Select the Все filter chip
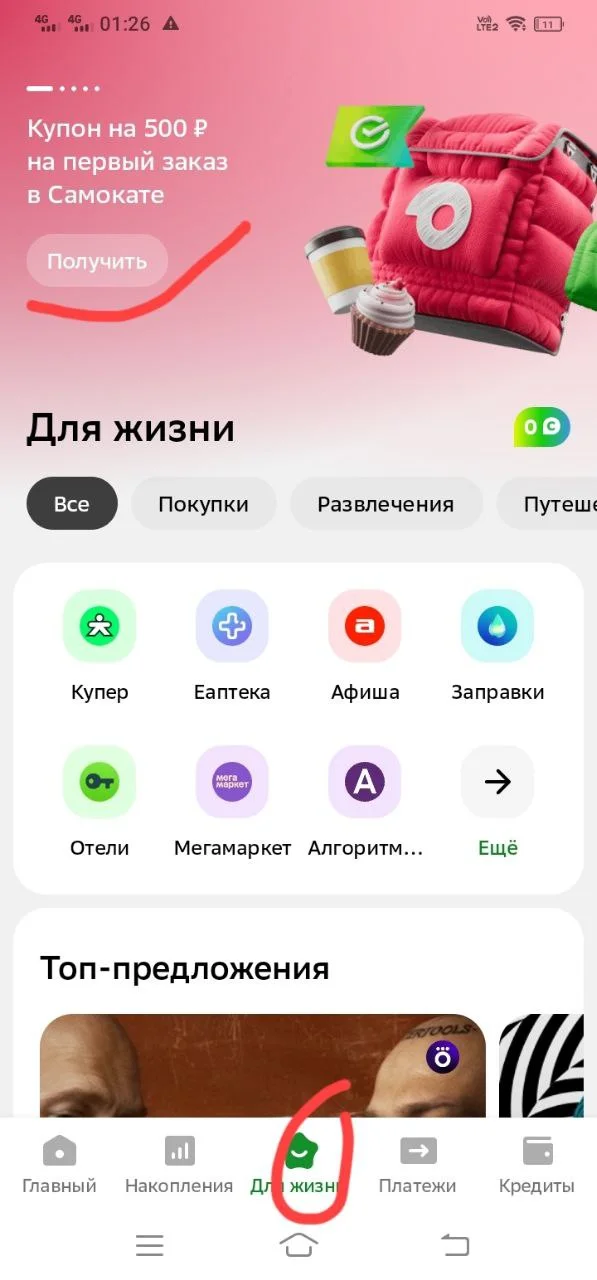The image size is (597, 1280). (x=72, y=504)
